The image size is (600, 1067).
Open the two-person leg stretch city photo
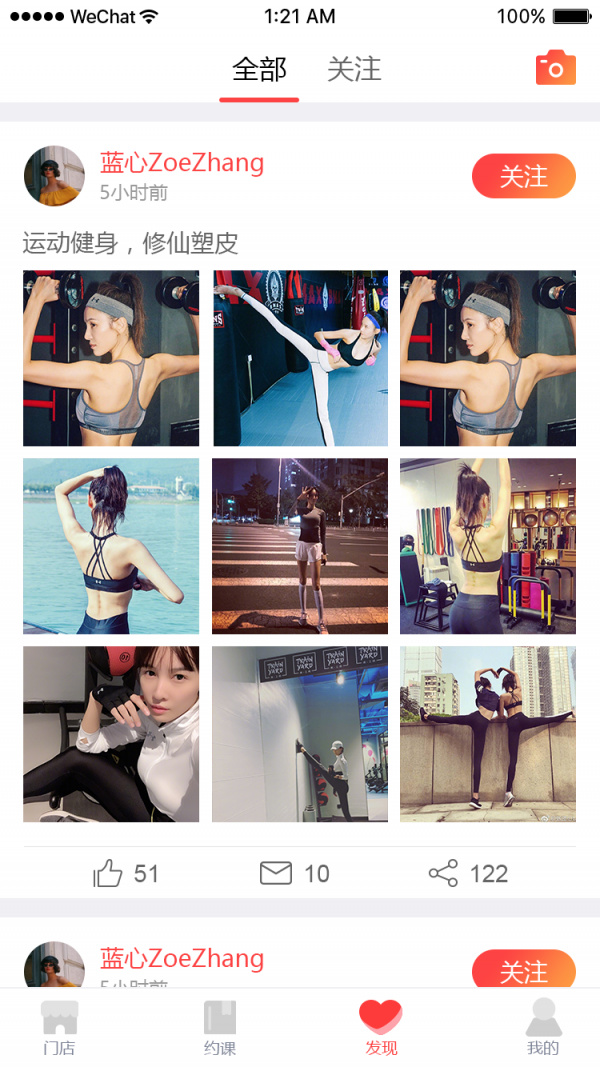pos(488,734)
